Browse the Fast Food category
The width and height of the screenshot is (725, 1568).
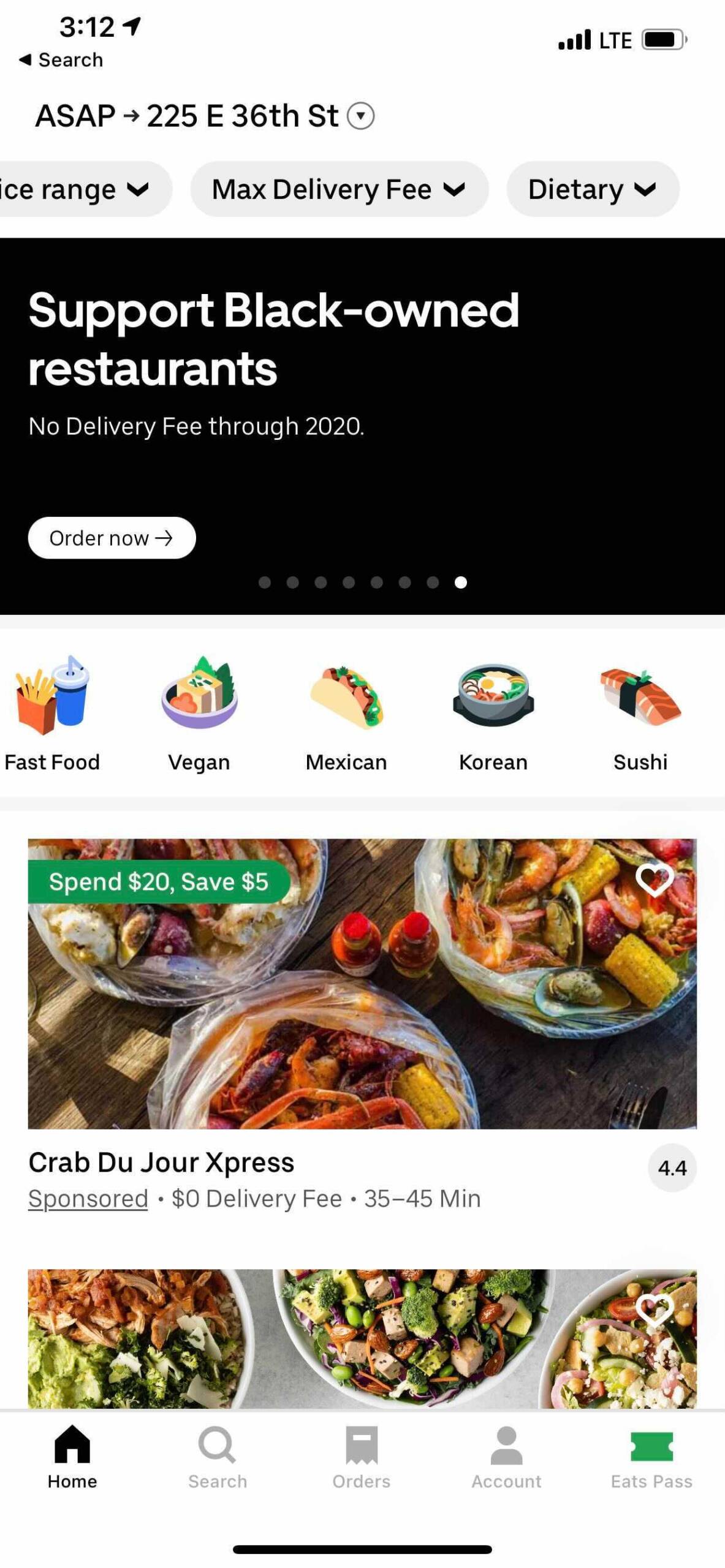(52, 714)
